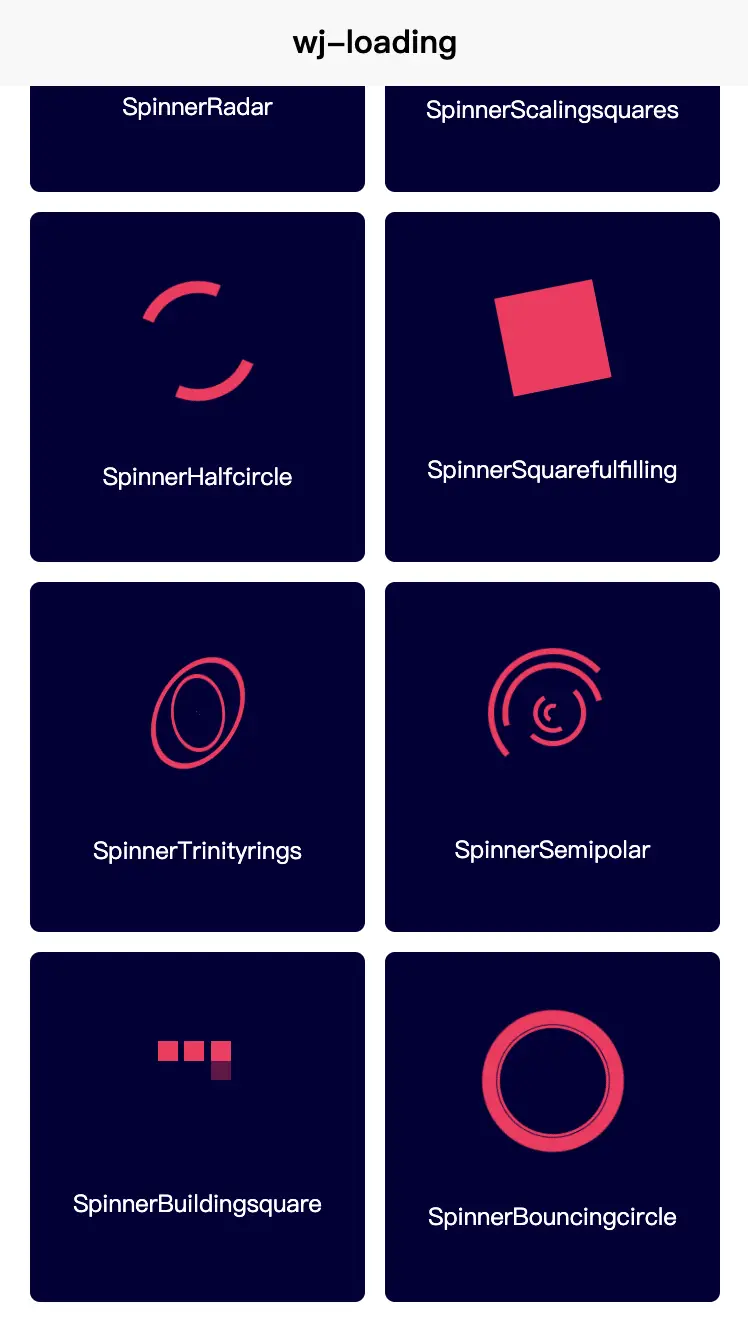Select the SpinnerSemipolar loader card
Image resolution: width=748 pixels, height=1332 pixels.
click(552, 756)
